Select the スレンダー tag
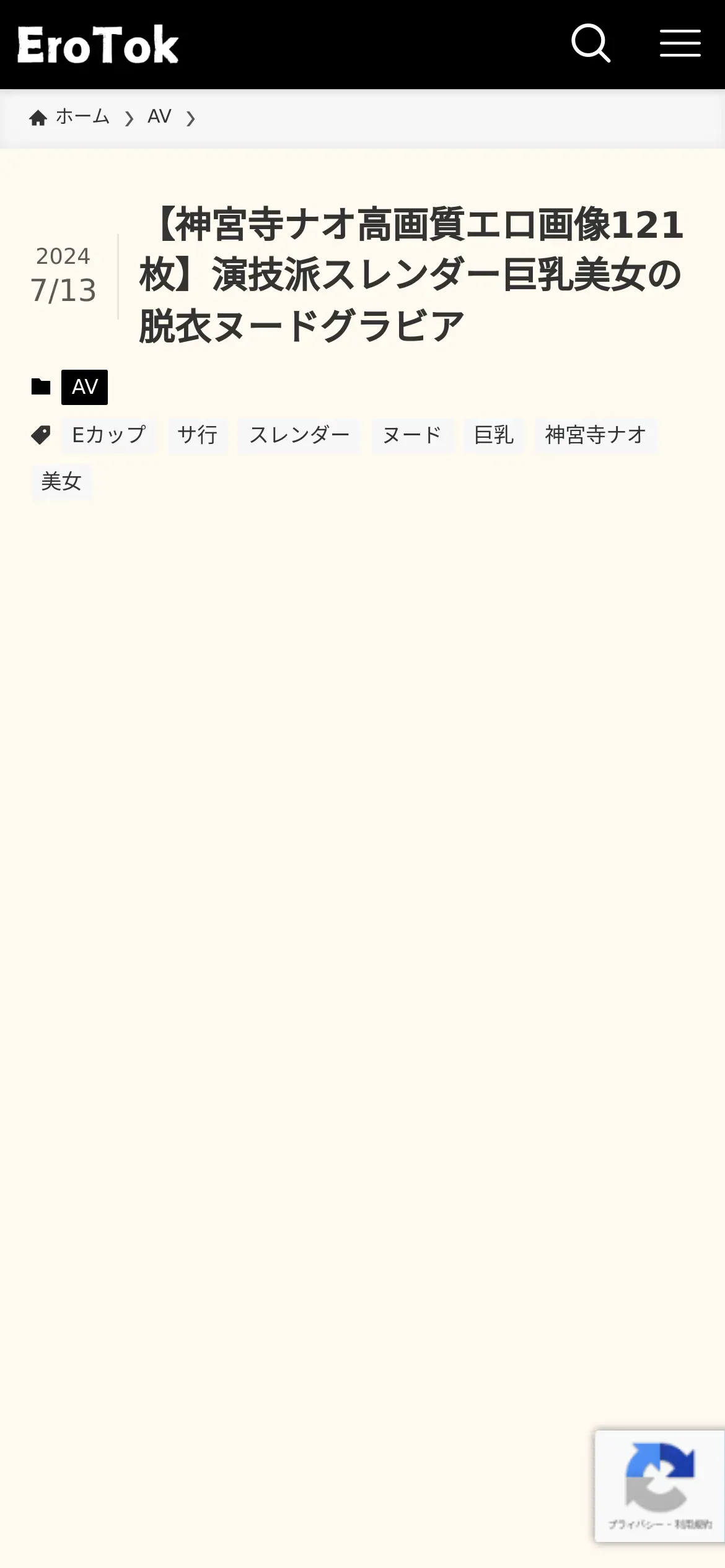This screenshot has height=1568, width=725. click(299, 435)
